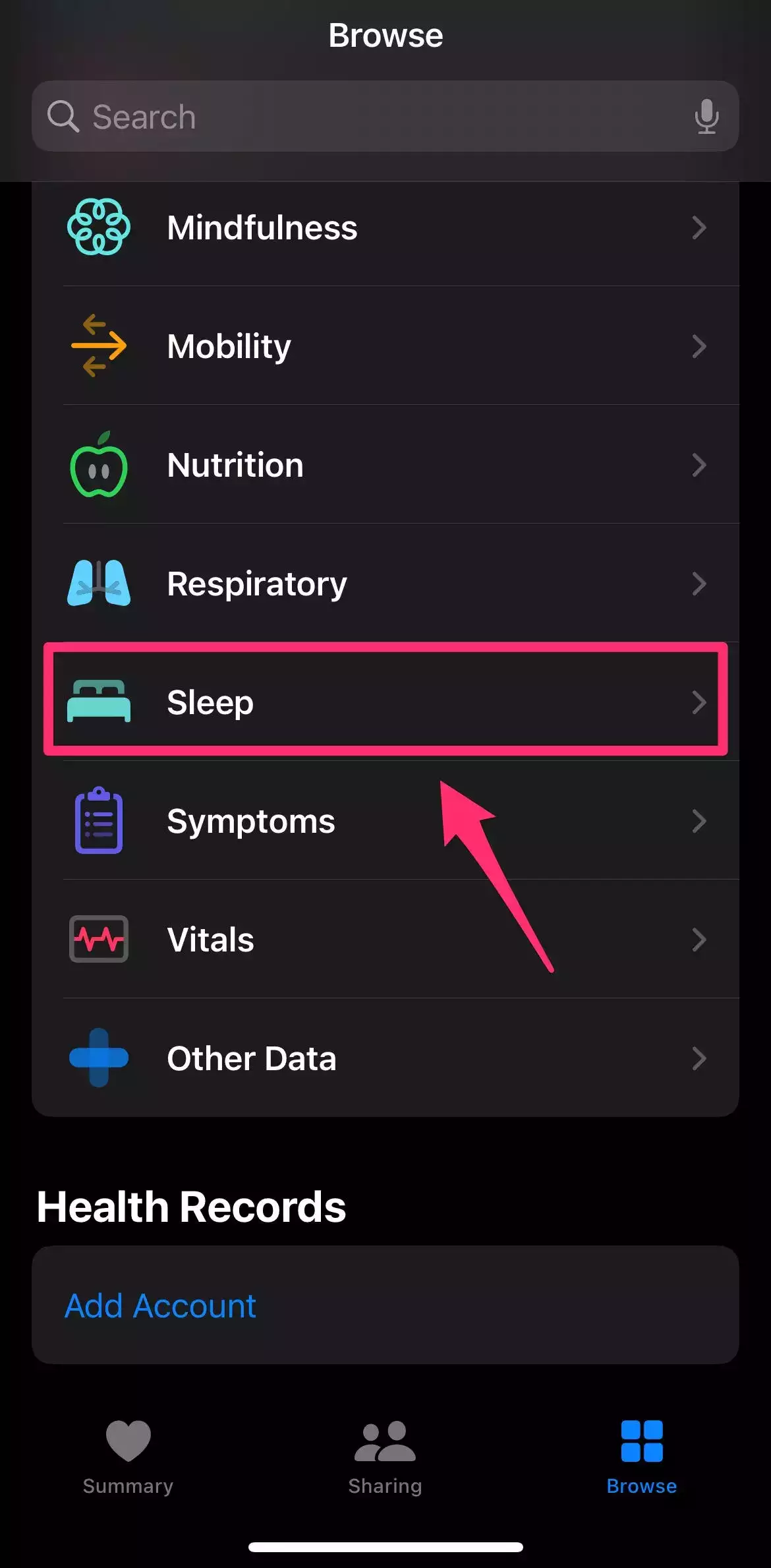Open the Vitals category
Image resolution: width=771 pixels, height=1568 pixels.
pyautogui.click(x=385, y=940)
